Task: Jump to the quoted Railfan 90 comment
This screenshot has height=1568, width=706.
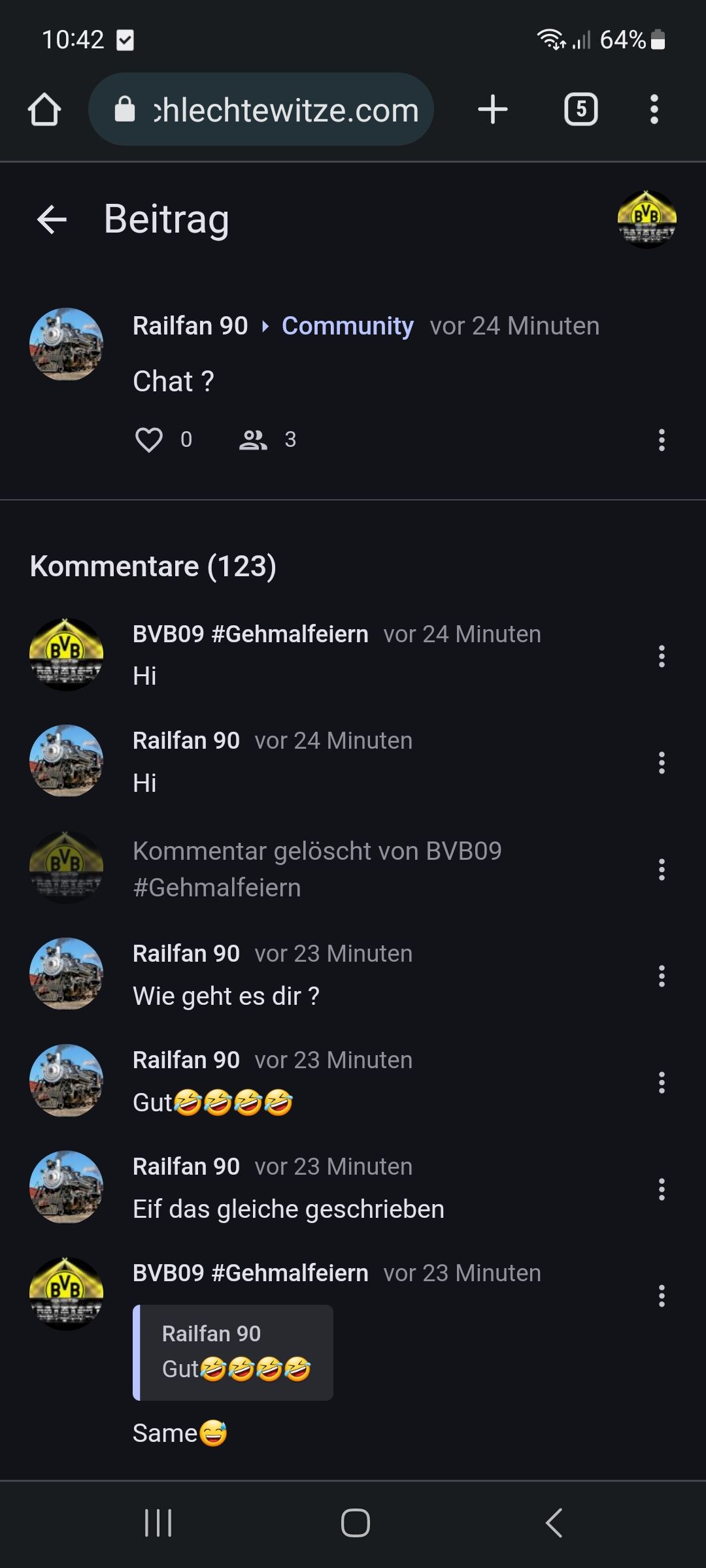Action: coord(233,1352)
